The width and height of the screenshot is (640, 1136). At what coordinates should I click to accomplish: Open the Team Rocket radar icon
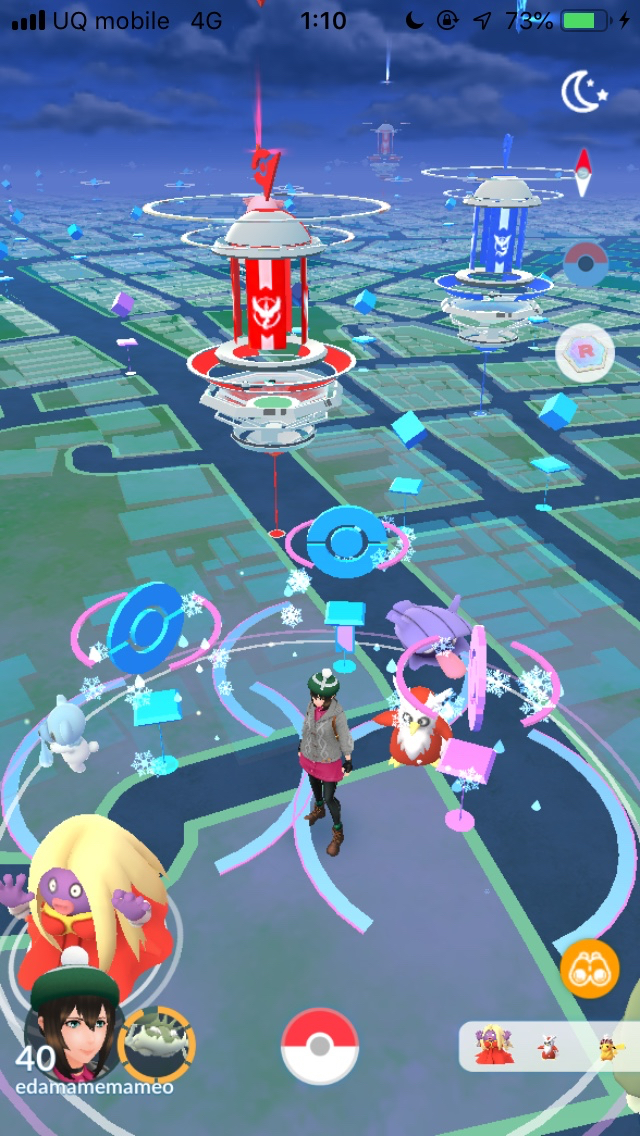pyautogui.click(x=584, y=352)
